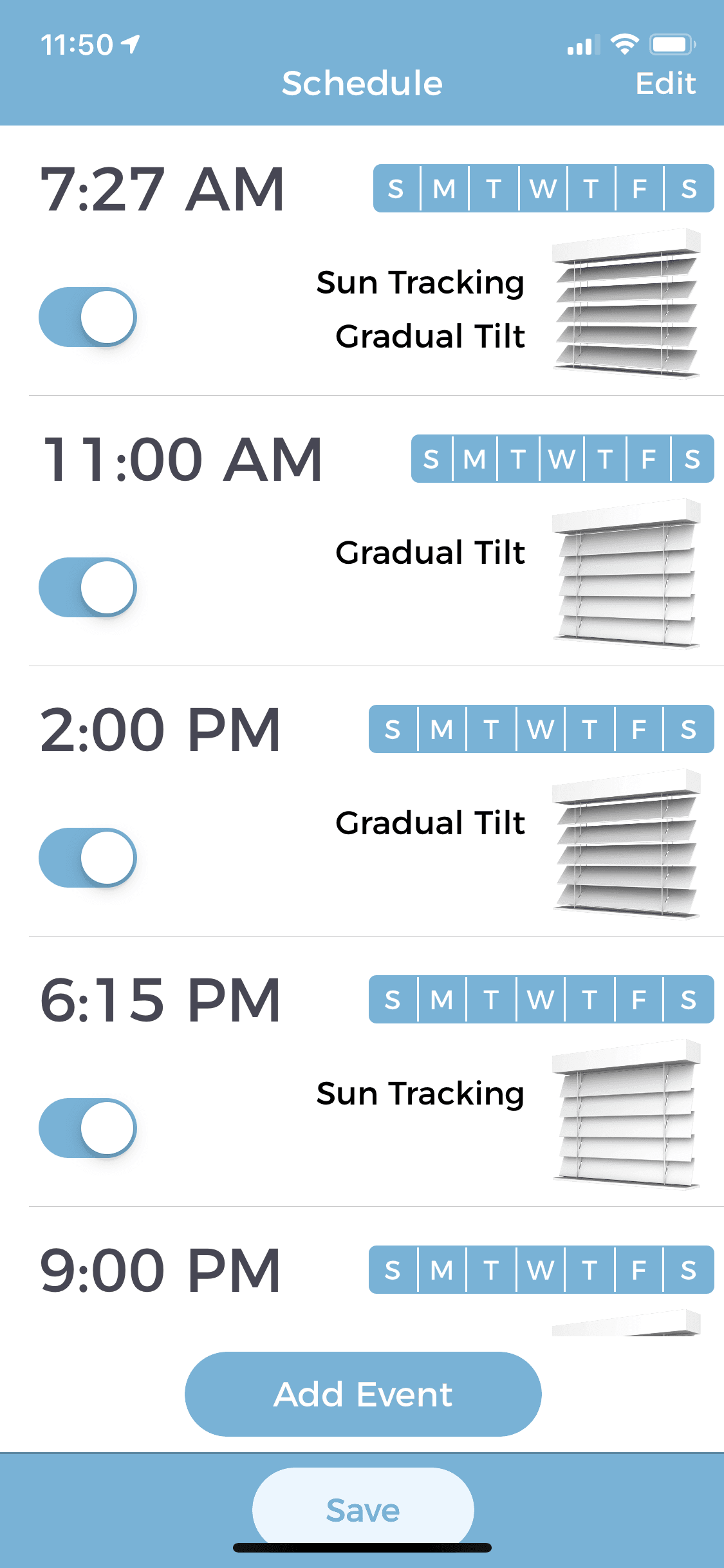Viewport: 724px width, 1568px height.
Task: Add a new schedule event
Action: (363, 1394)
